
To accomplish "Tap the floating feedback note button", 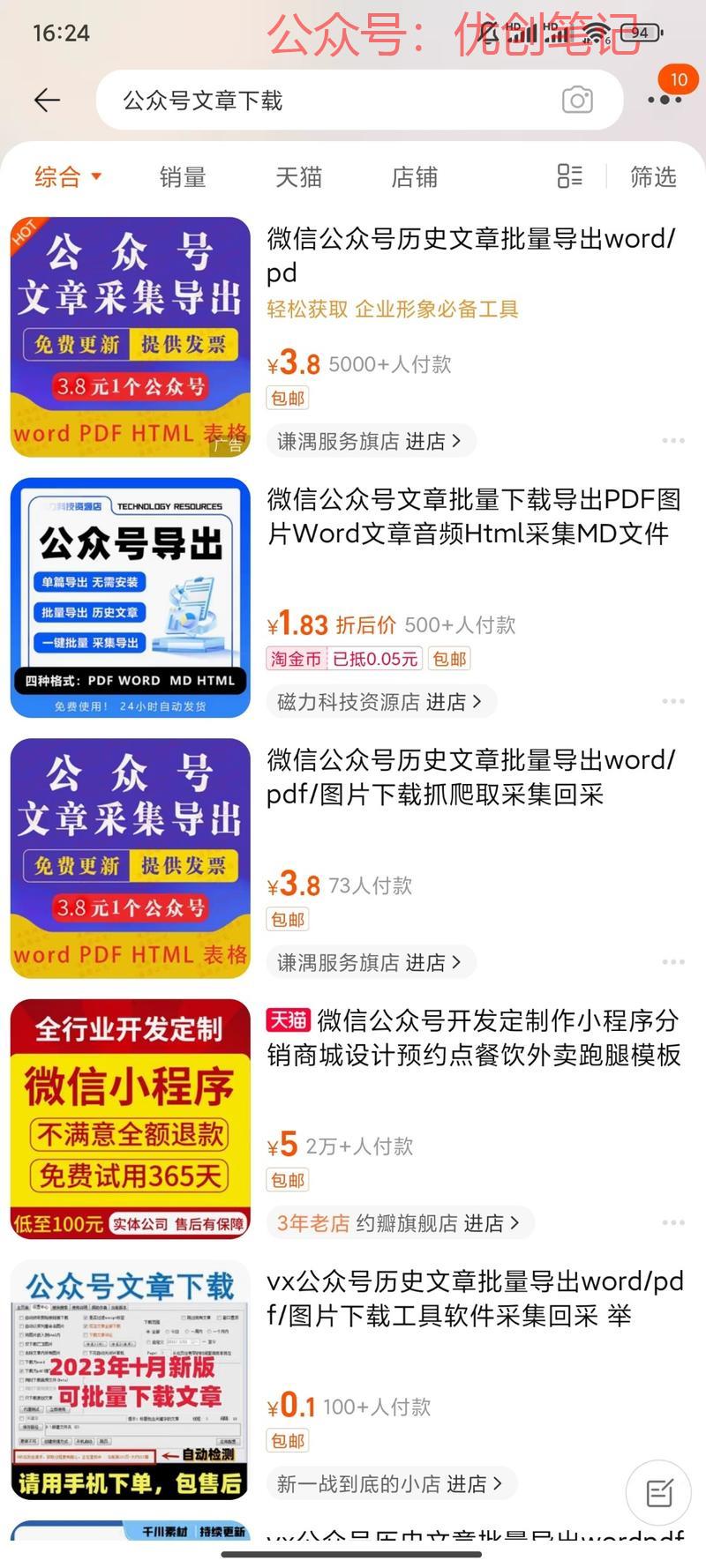I will coord(658,1492).
